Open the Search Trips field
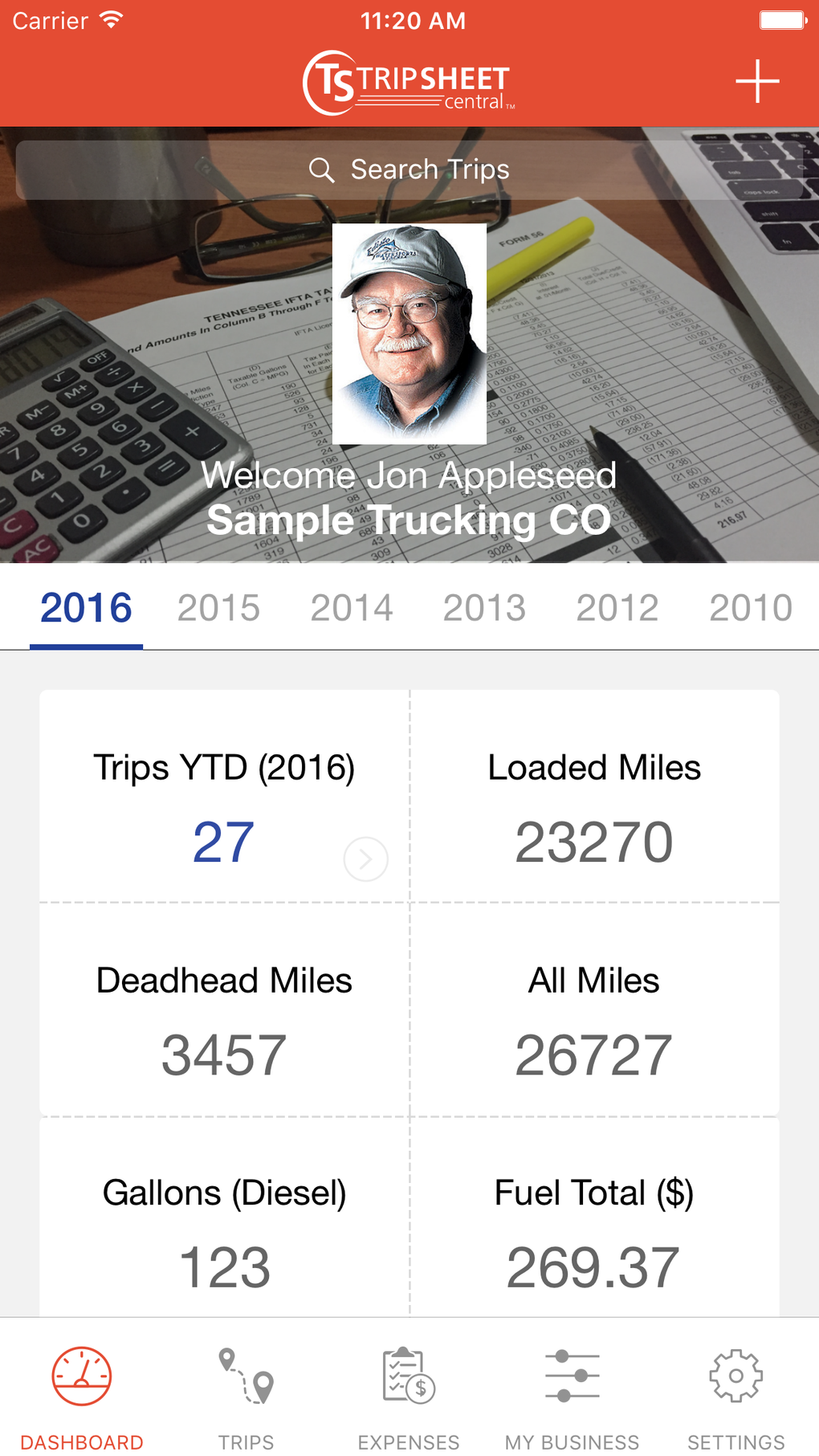Viewport: 819px width, 1456px height. click(x=409, y=170)
